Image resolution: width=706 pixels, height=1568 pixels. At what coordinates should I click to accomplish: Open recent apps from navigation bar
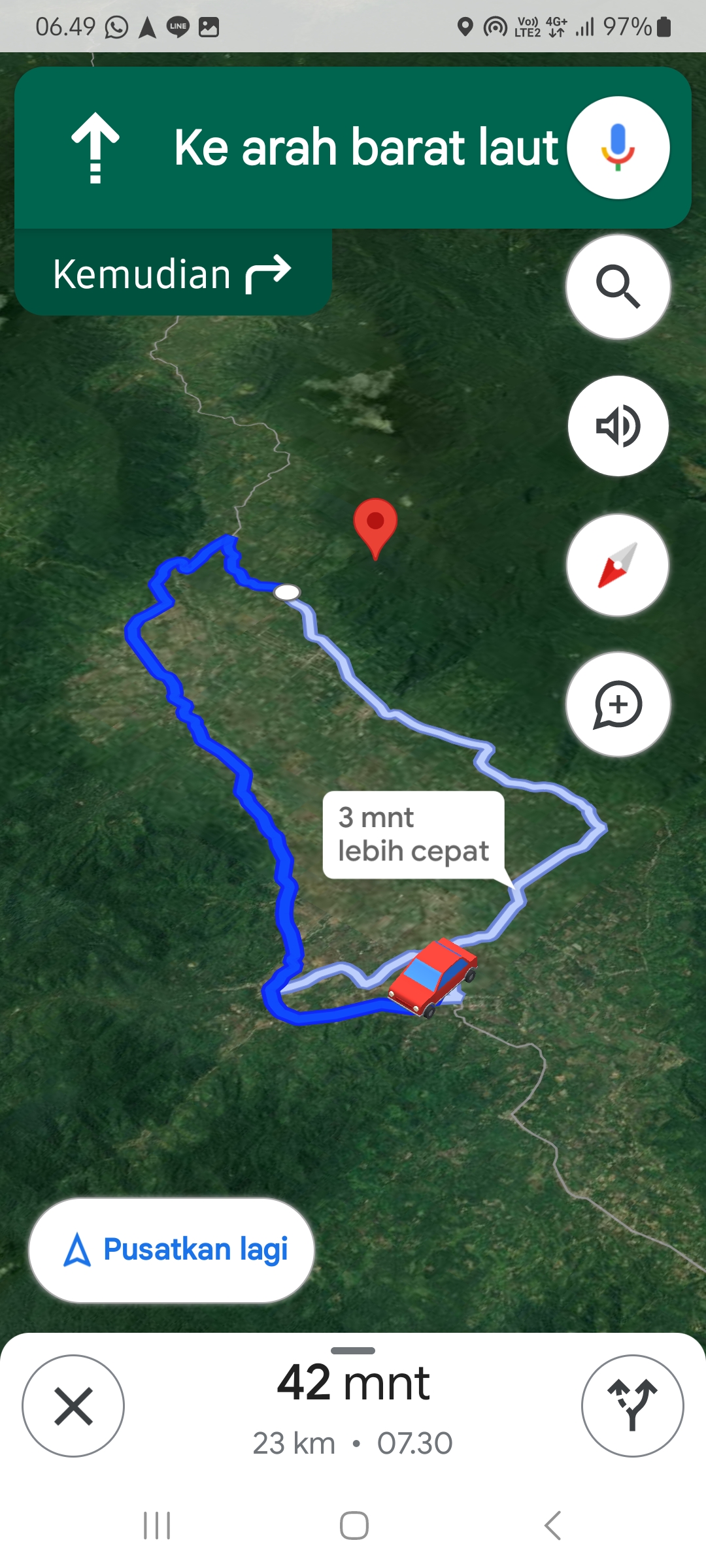(157, 1526)
